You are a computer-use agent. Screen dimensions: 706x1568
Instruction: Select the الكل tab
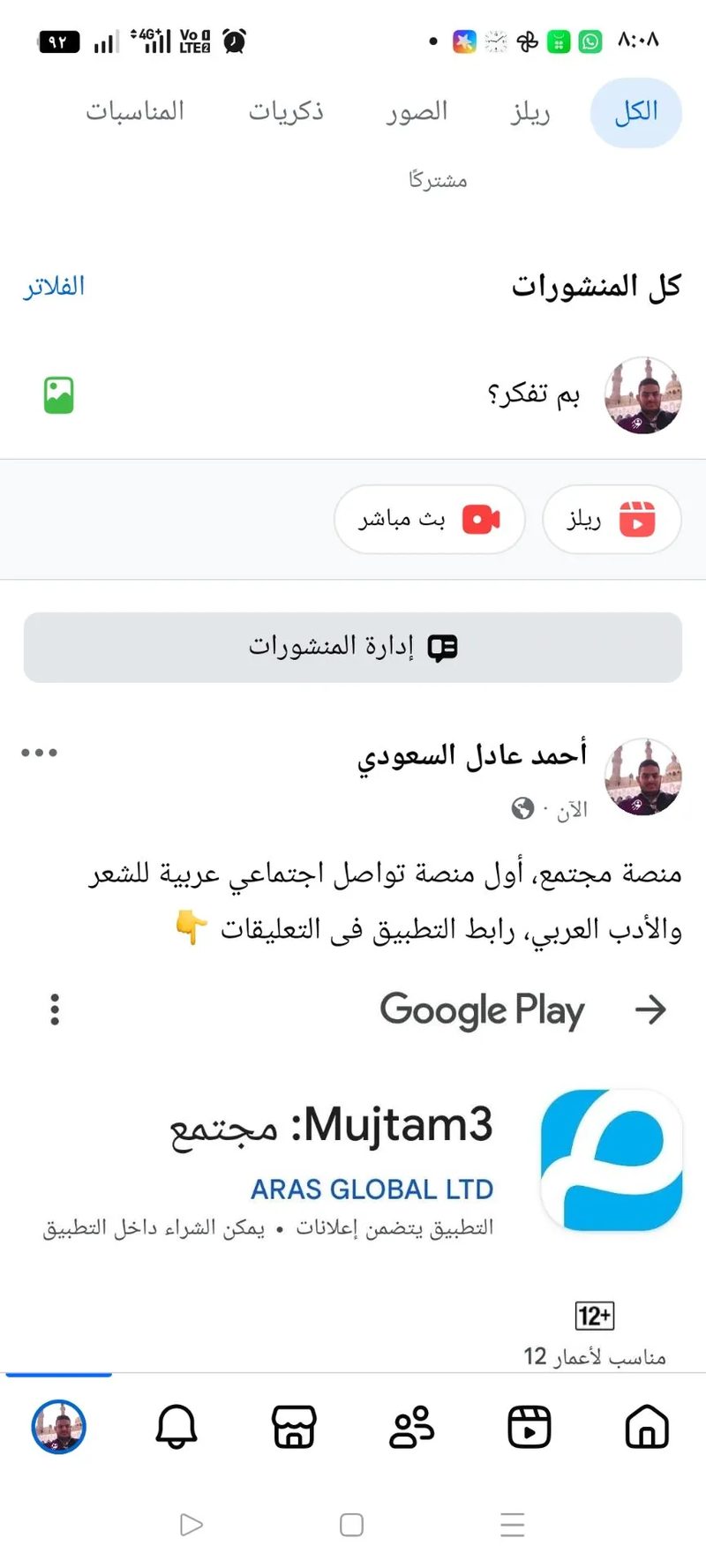tap(636, 112)
